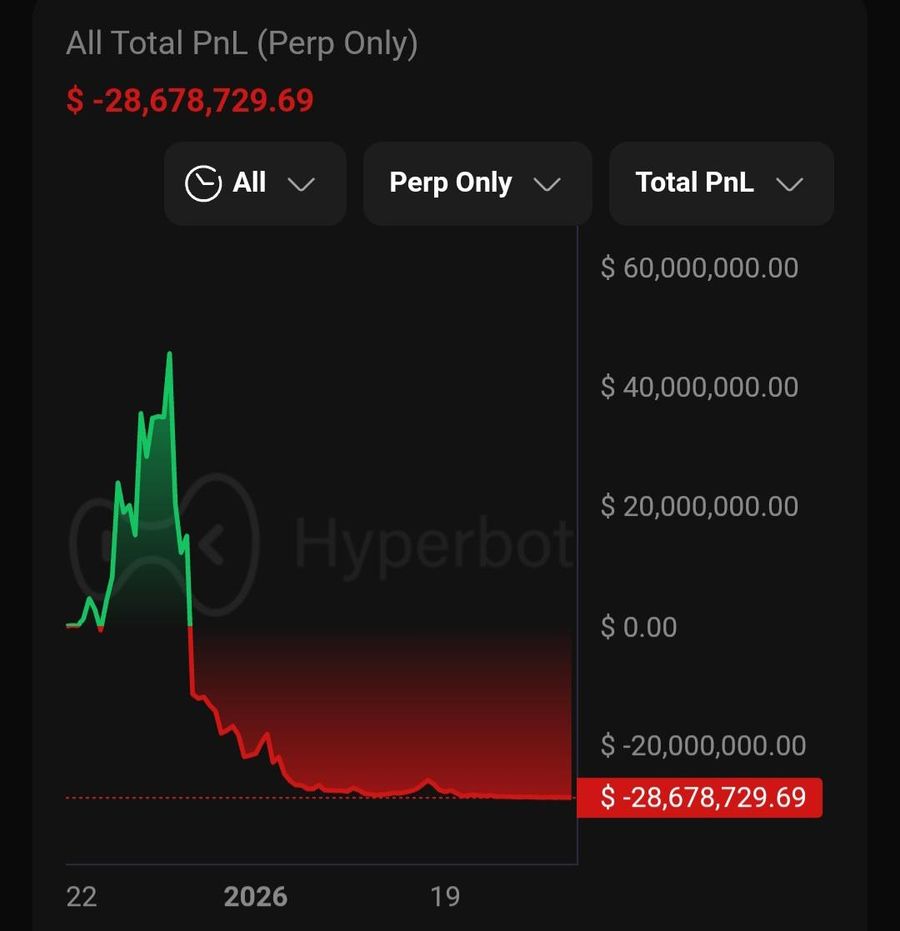900x931 pixels.
Task: Change the Total PnL metric dropdown
Action: (720, 183)
